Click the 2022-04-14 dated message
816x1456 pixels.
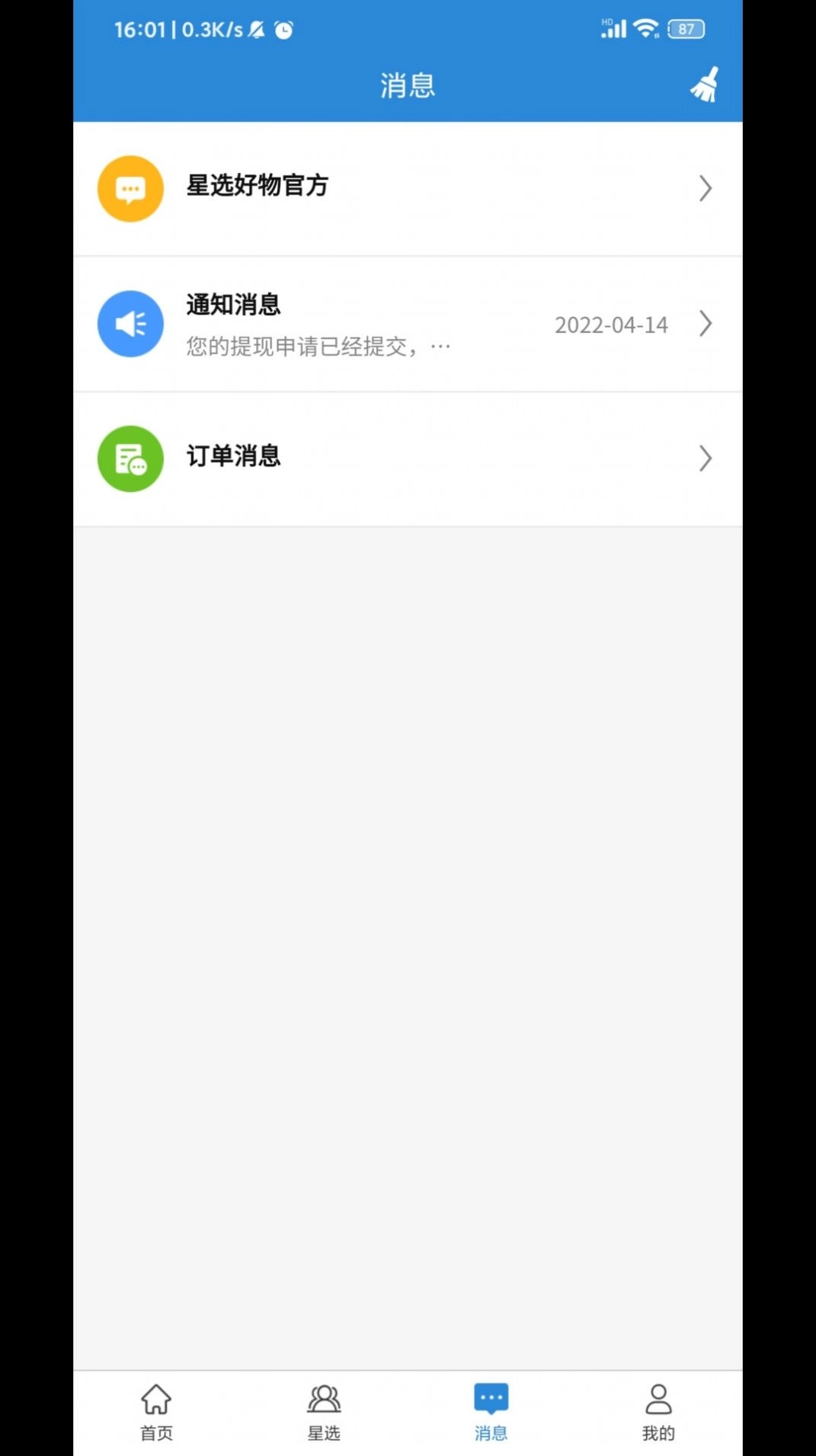[x=612, y=325]
